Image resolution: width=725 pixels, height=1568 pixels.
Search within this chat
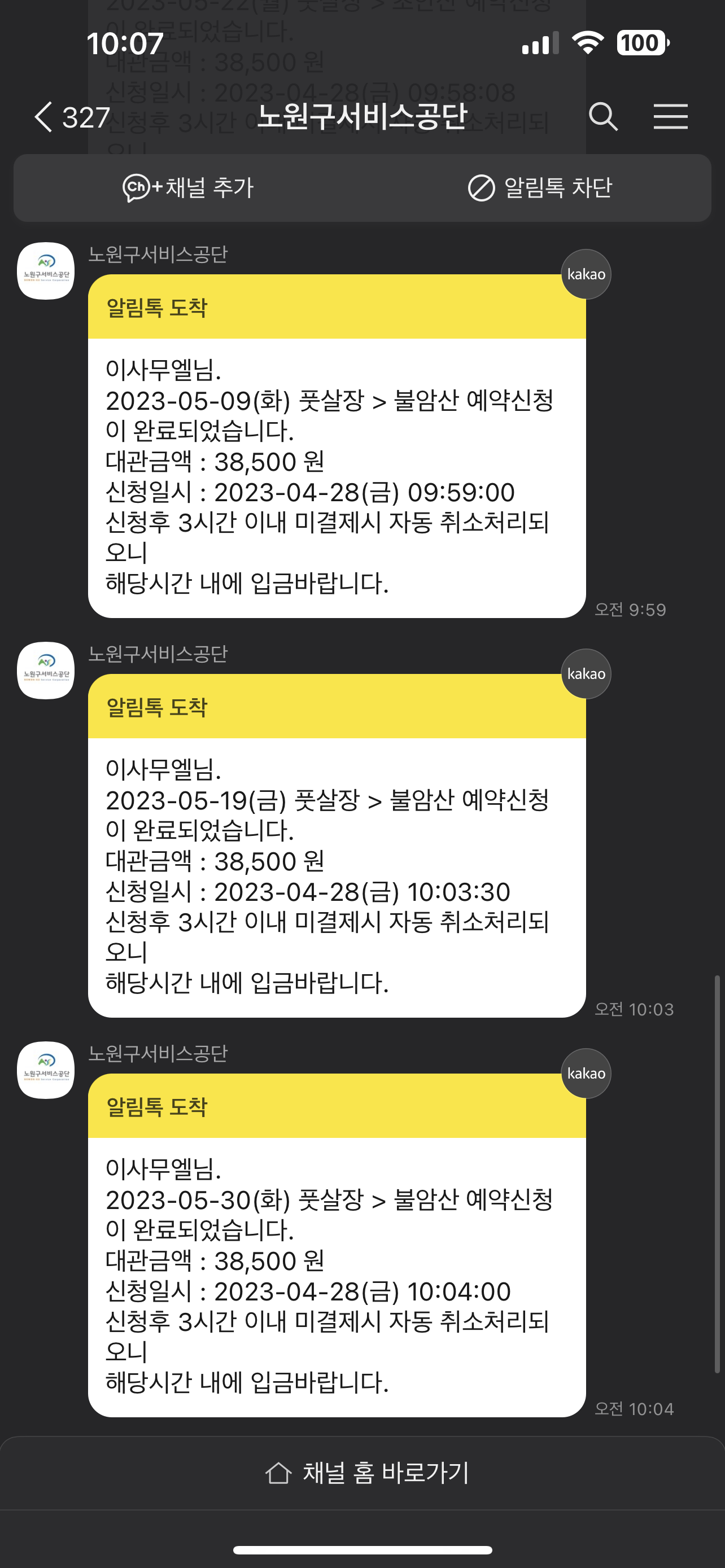(x=602, y=117)
